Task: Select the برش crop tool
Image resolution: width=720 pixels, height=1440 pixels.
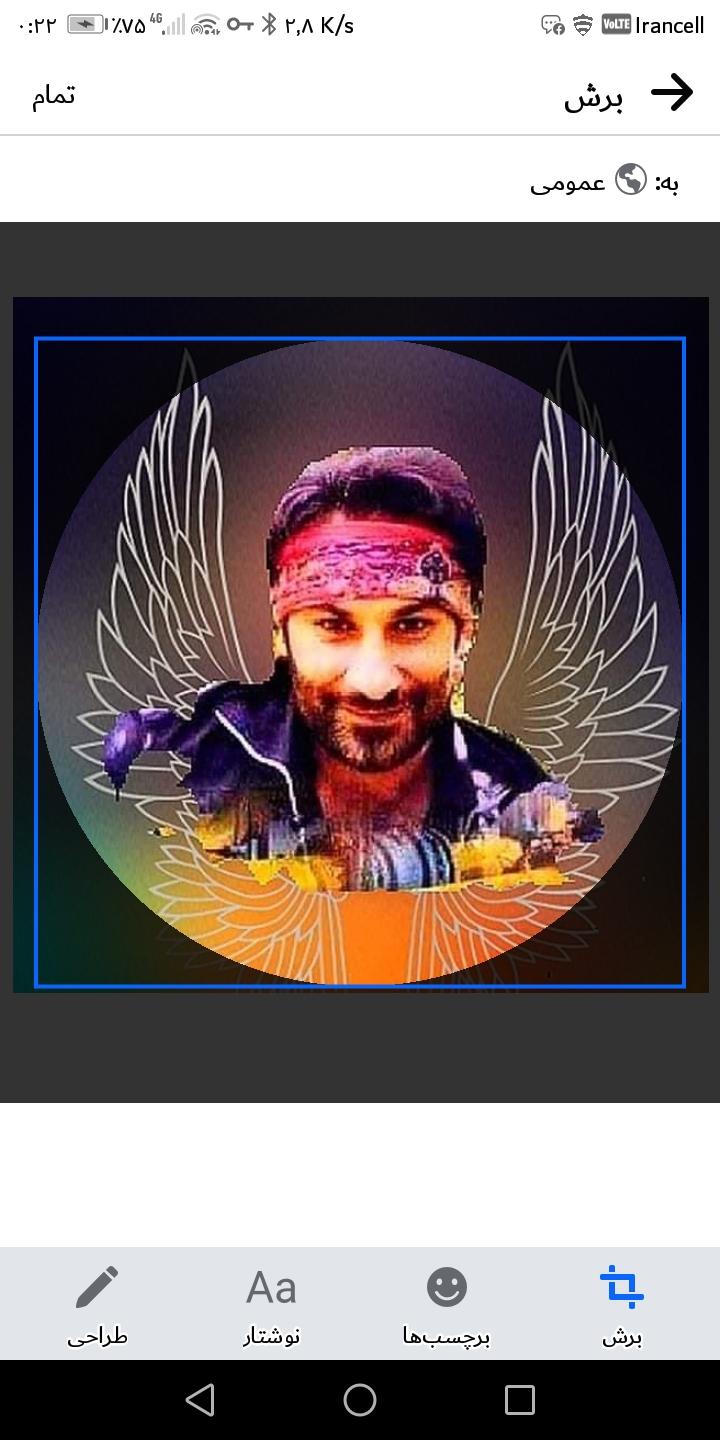Action: coord(622,1305)
